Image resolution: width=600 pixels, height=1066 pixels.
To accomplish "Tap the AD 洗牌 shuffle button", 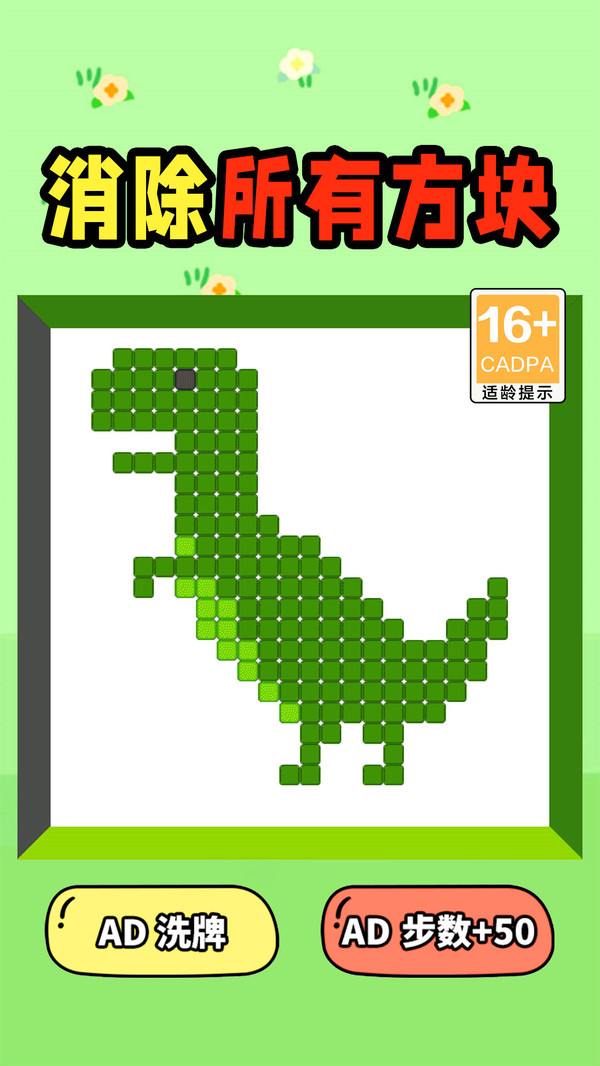I will coord(162,931).
